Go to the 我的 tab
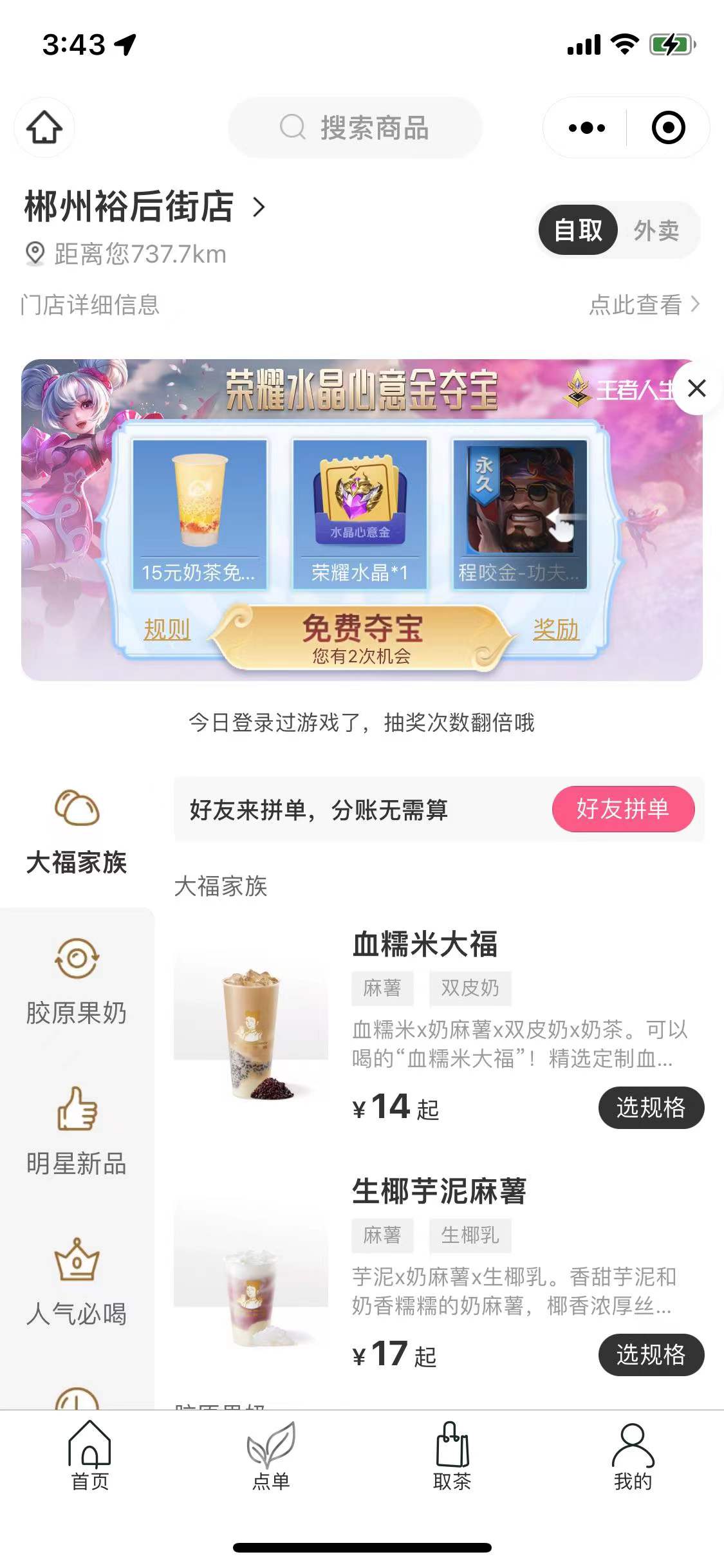The image size is (724, 1568). (633, 1457)
